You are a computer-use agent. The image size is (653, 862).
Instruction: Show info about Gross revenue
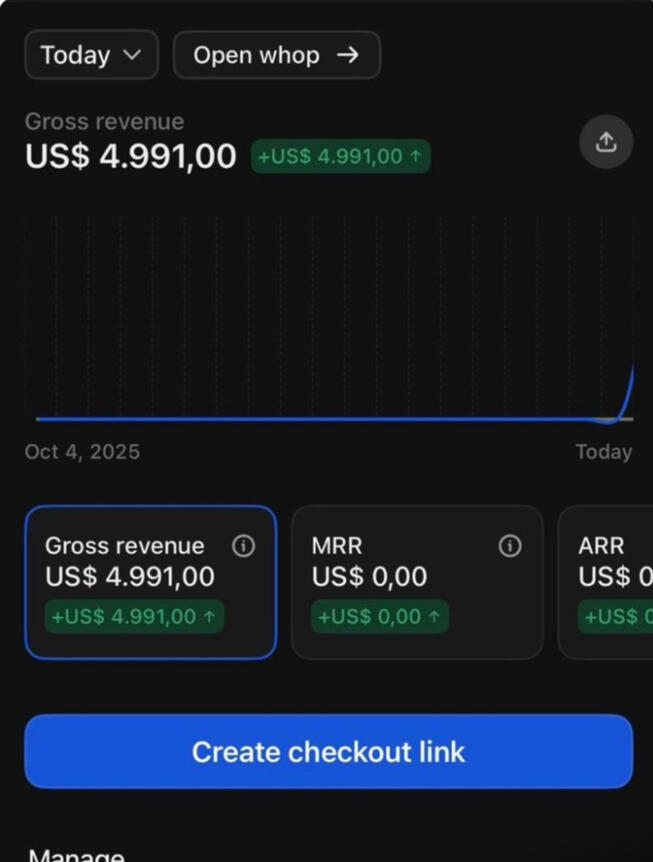243,546
